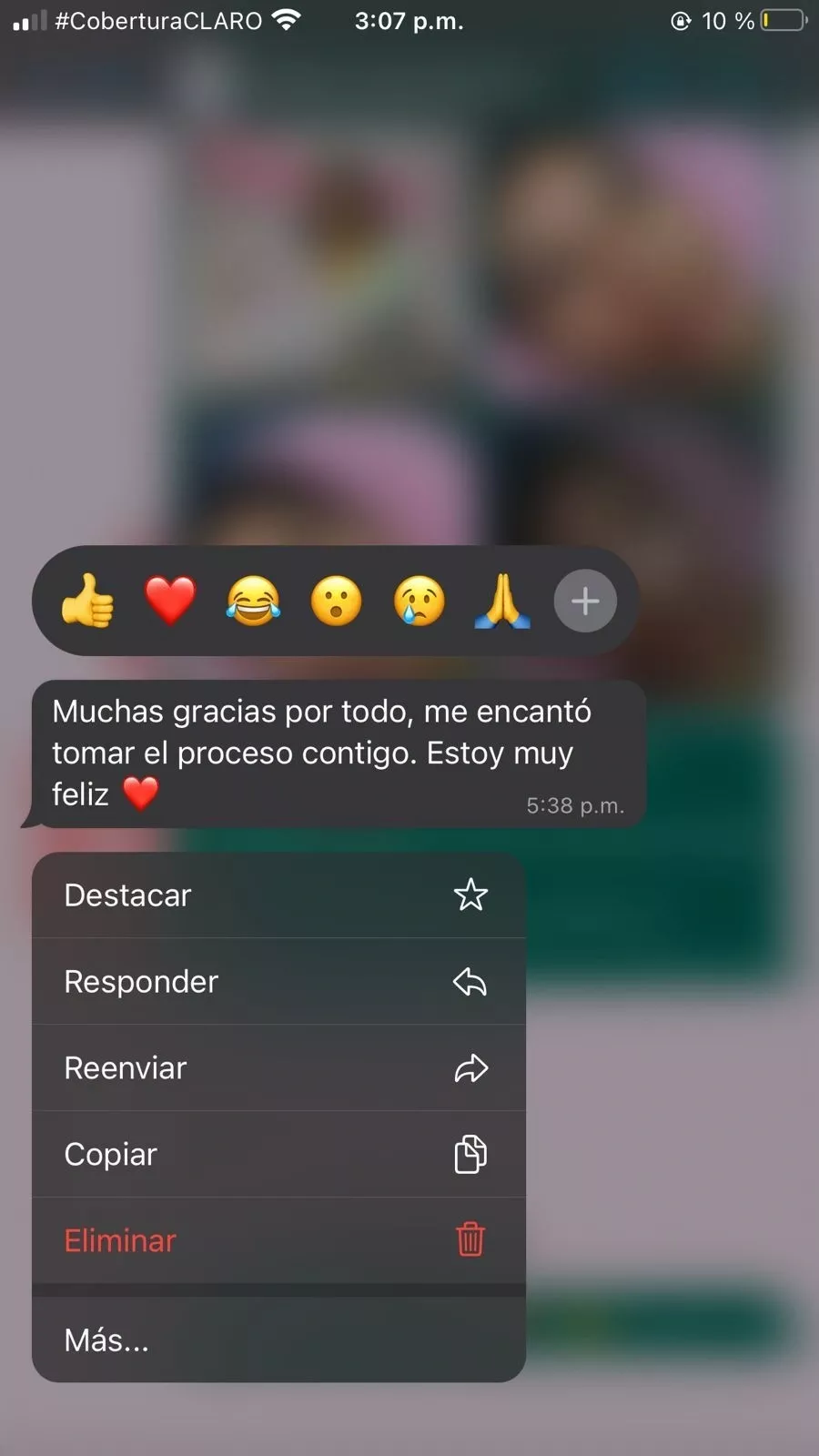The height and width of the screenshot is (1456, 819).
Task: Open the Más... options
Action: click(278, 1340)
